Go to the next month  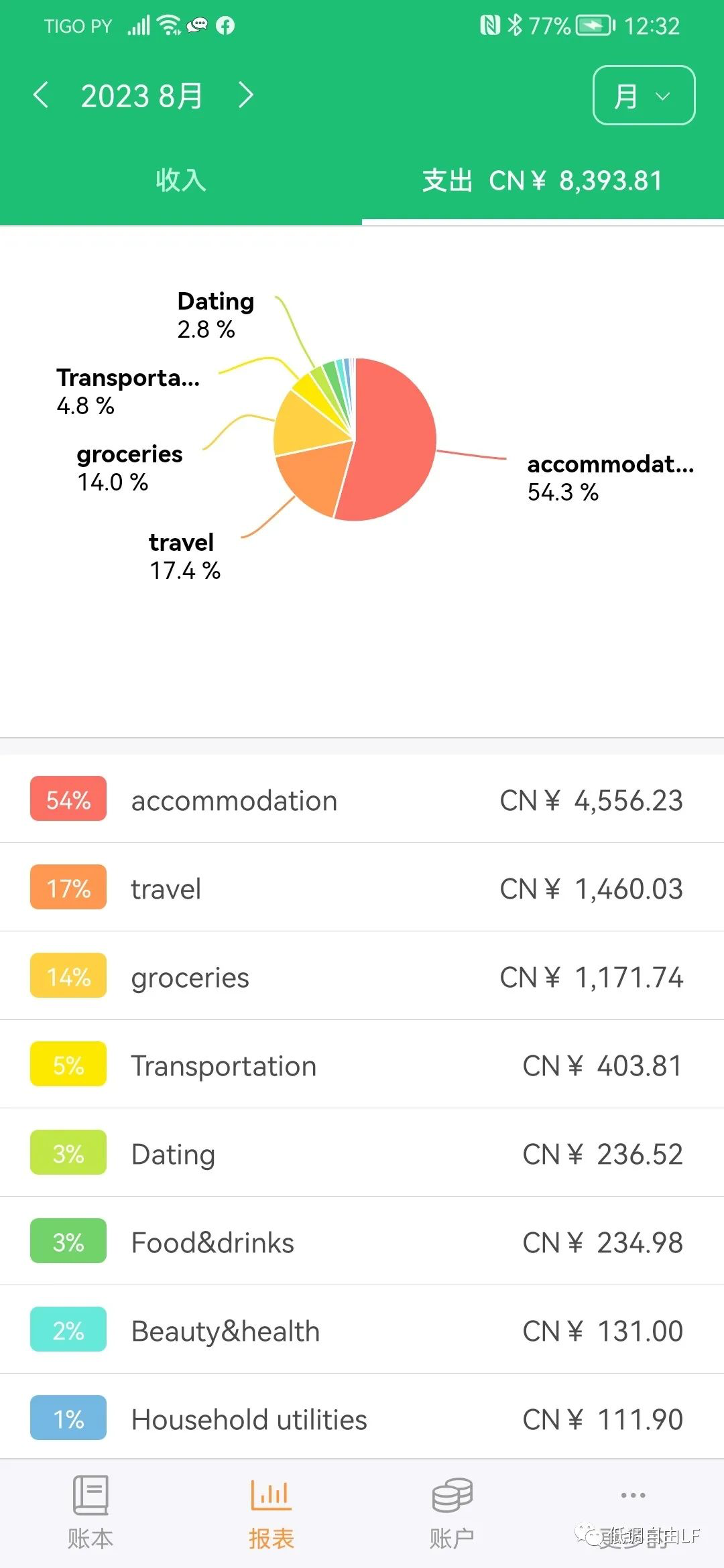[x=246, y=95]
